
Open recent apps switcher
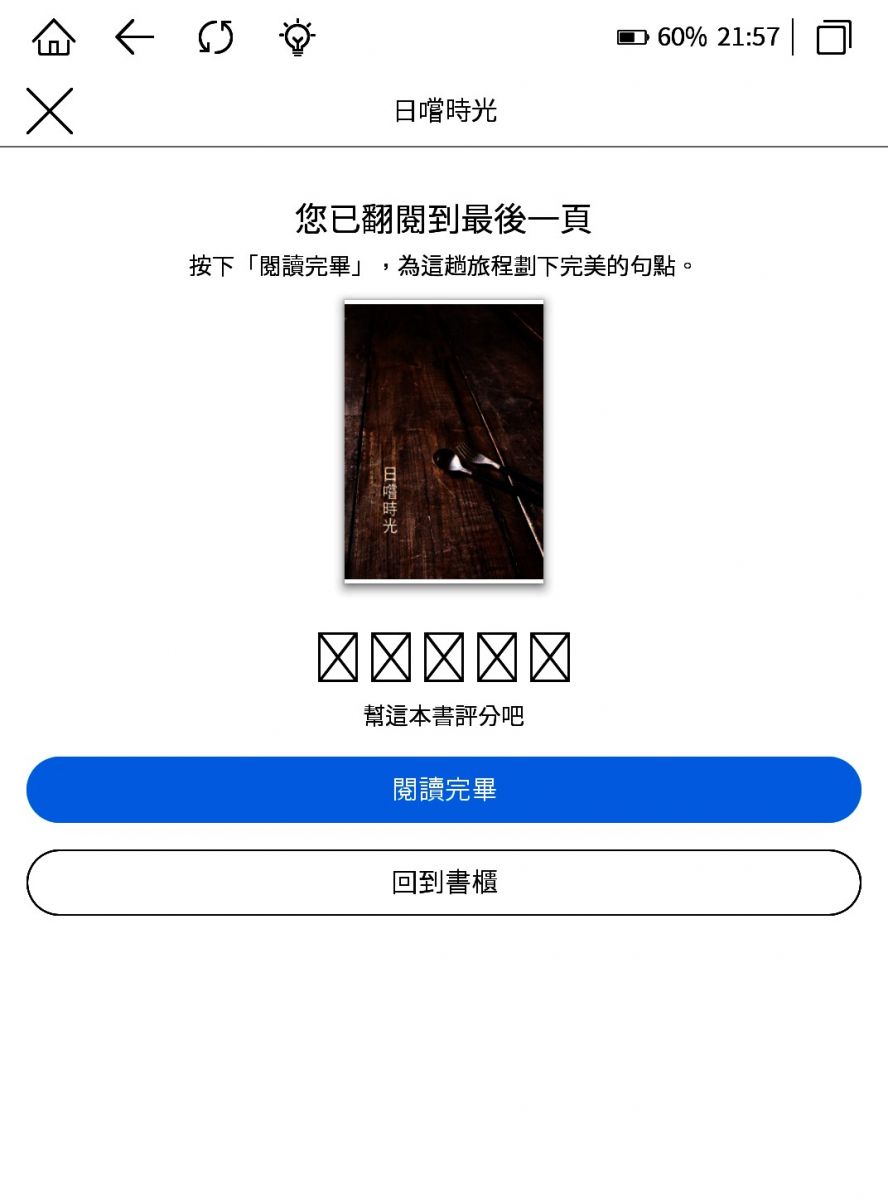click(x=834, y=38)
